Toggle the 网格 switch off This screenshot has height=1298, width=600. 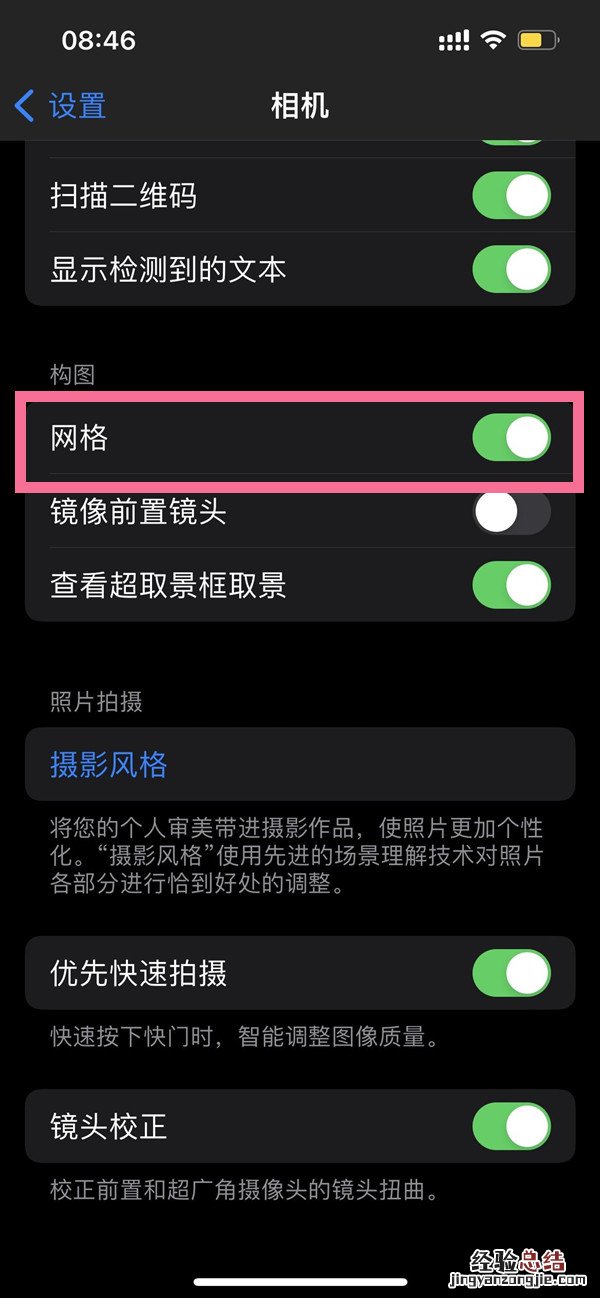pyautogui.click(x=511, y=438)
